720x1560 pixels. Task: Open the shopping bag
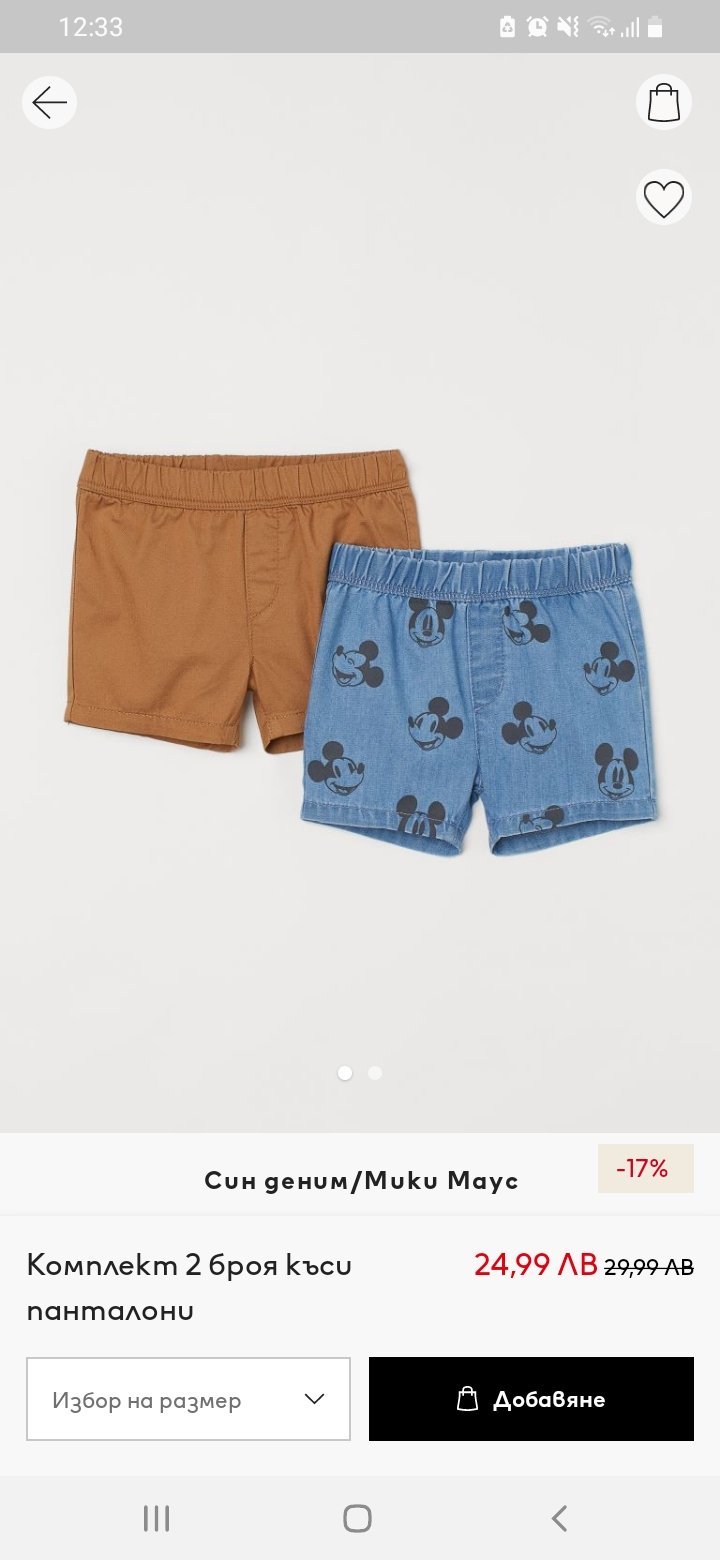click(663, 102)
